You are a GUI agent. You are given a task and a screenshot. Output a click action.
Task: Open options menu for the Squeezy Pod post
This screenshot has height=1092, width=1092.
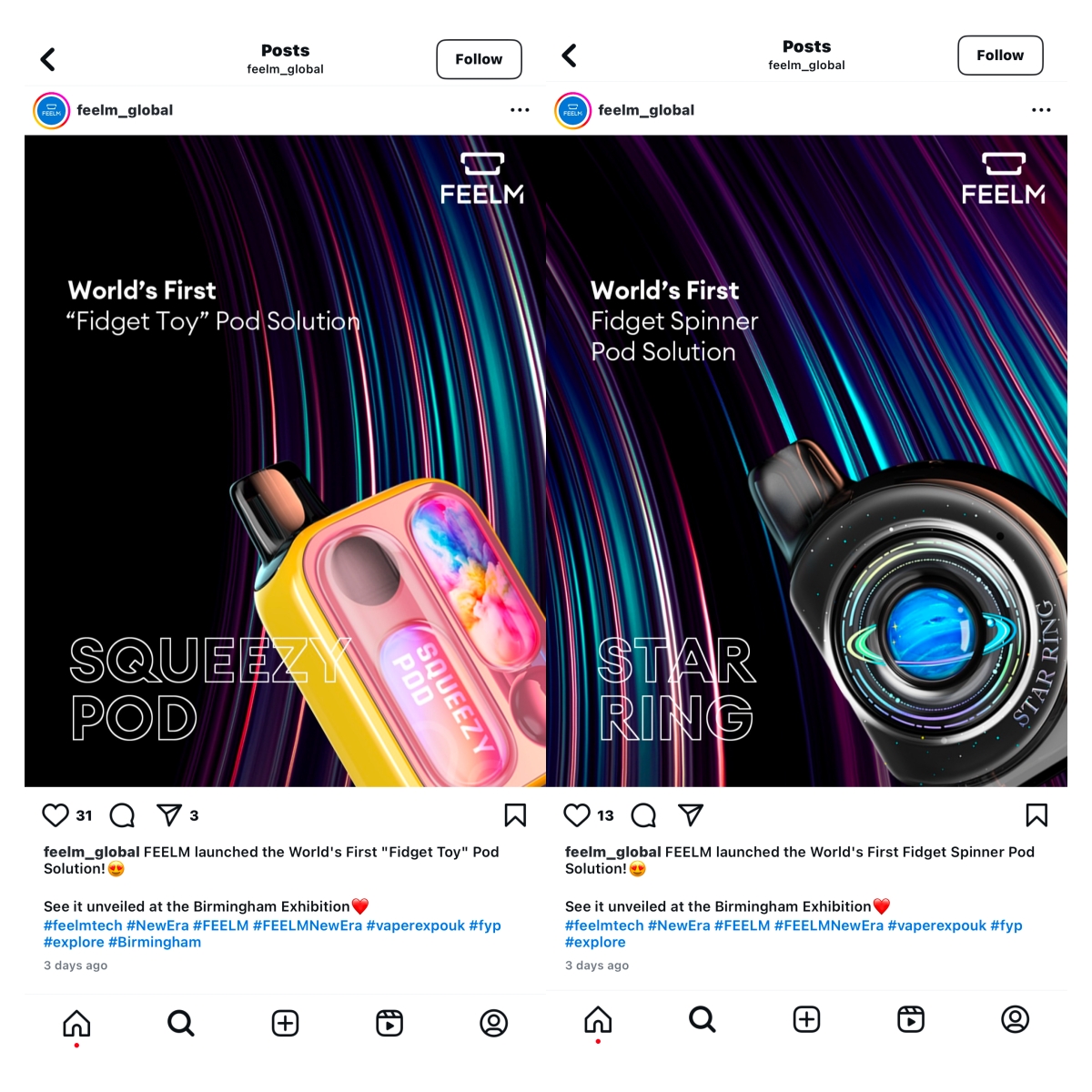pyautogui.click(x=520, y=110)
